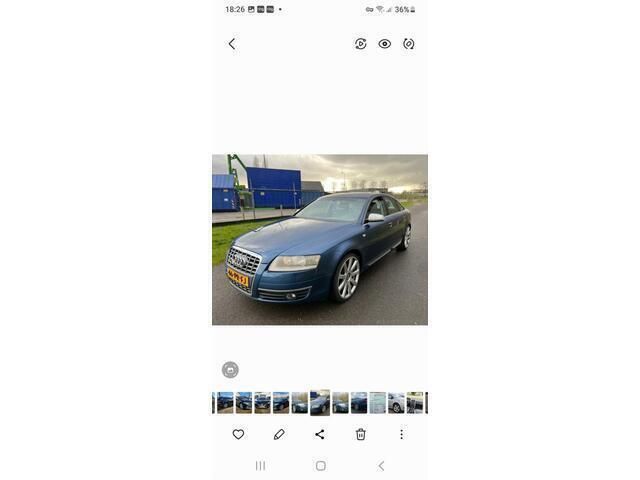Screen dimensions: 640x480
Task: Go back from the photo viewer
Action: pyautogui.click(x=232, y=44)
